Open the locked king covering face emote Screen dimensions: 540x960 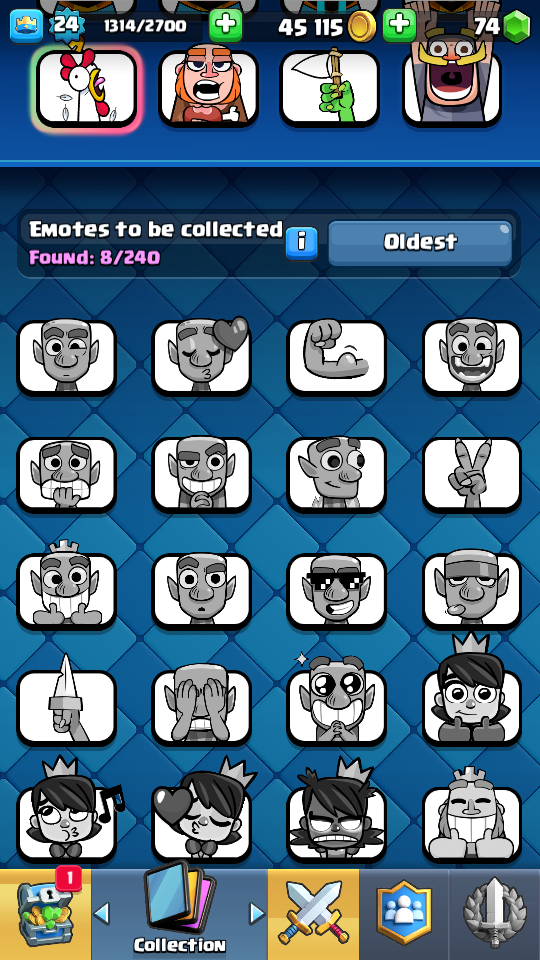pos(201,708)
